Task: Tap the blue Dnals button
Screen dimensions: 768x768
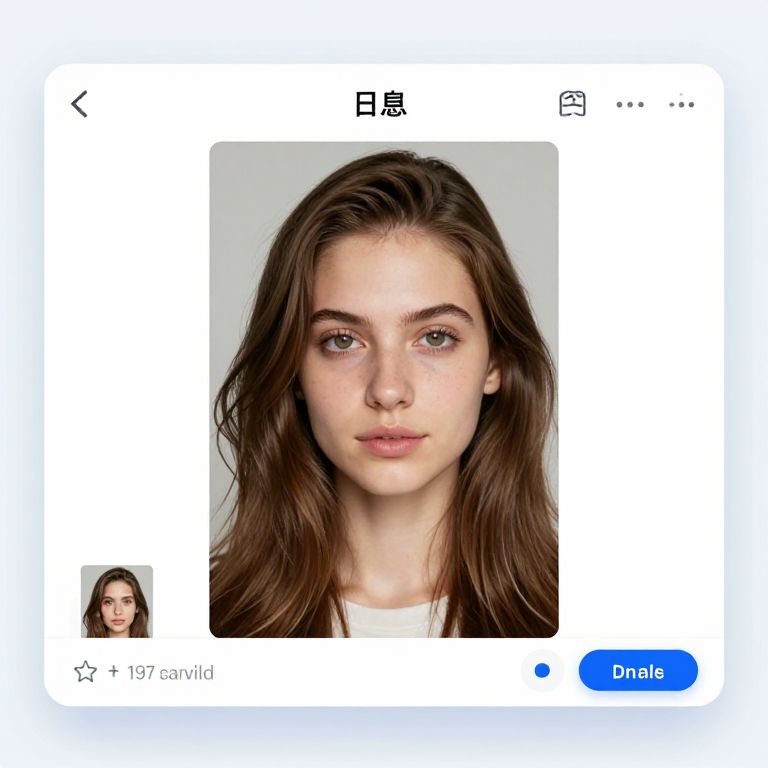Action: 638,671
